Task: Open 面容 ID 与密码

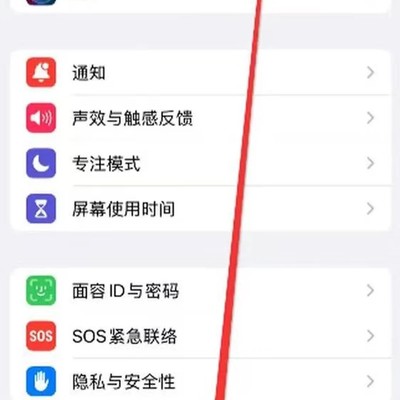Action: point(200,291)
